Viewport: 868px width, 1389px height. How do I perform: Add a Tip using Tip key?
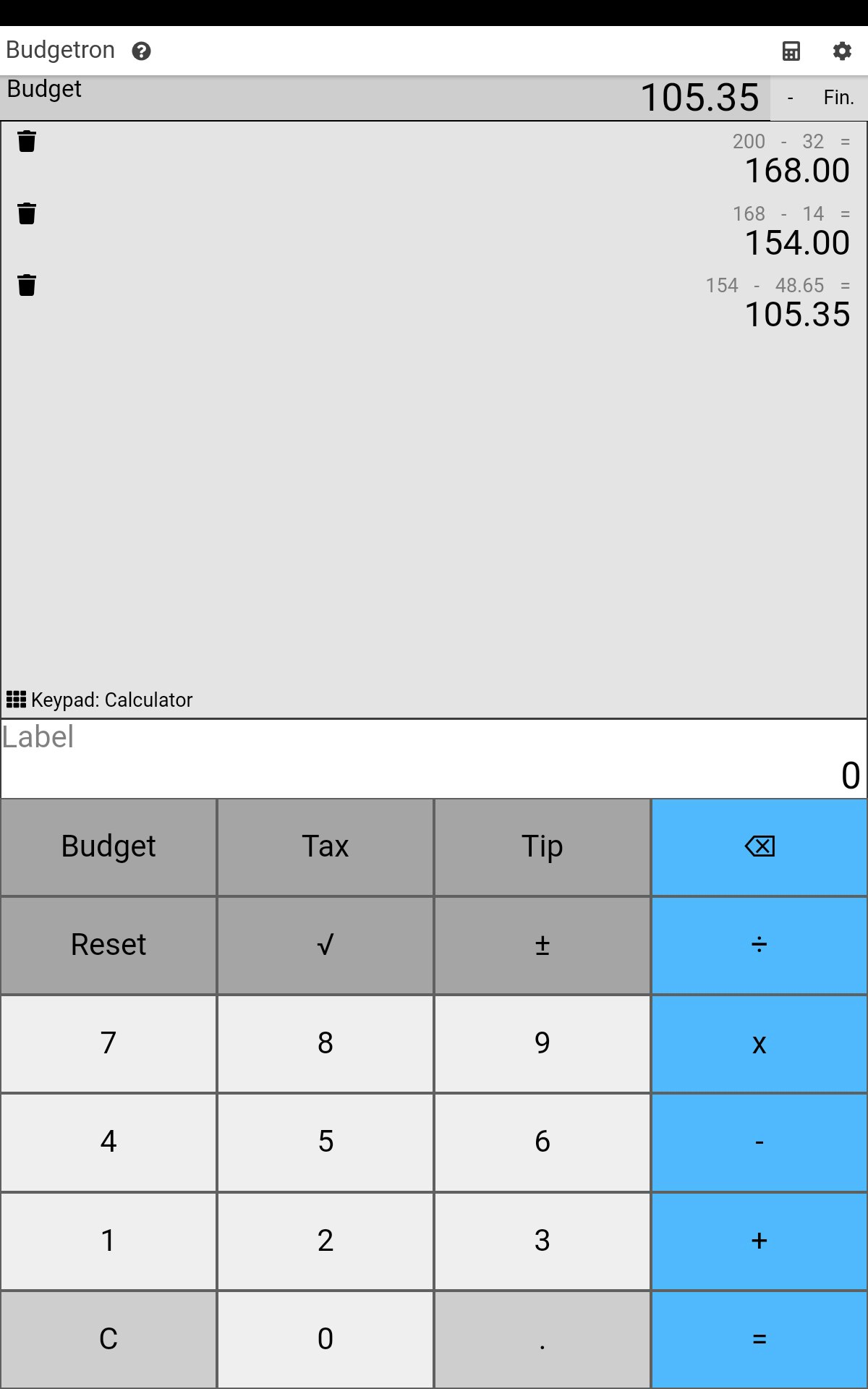542,846
